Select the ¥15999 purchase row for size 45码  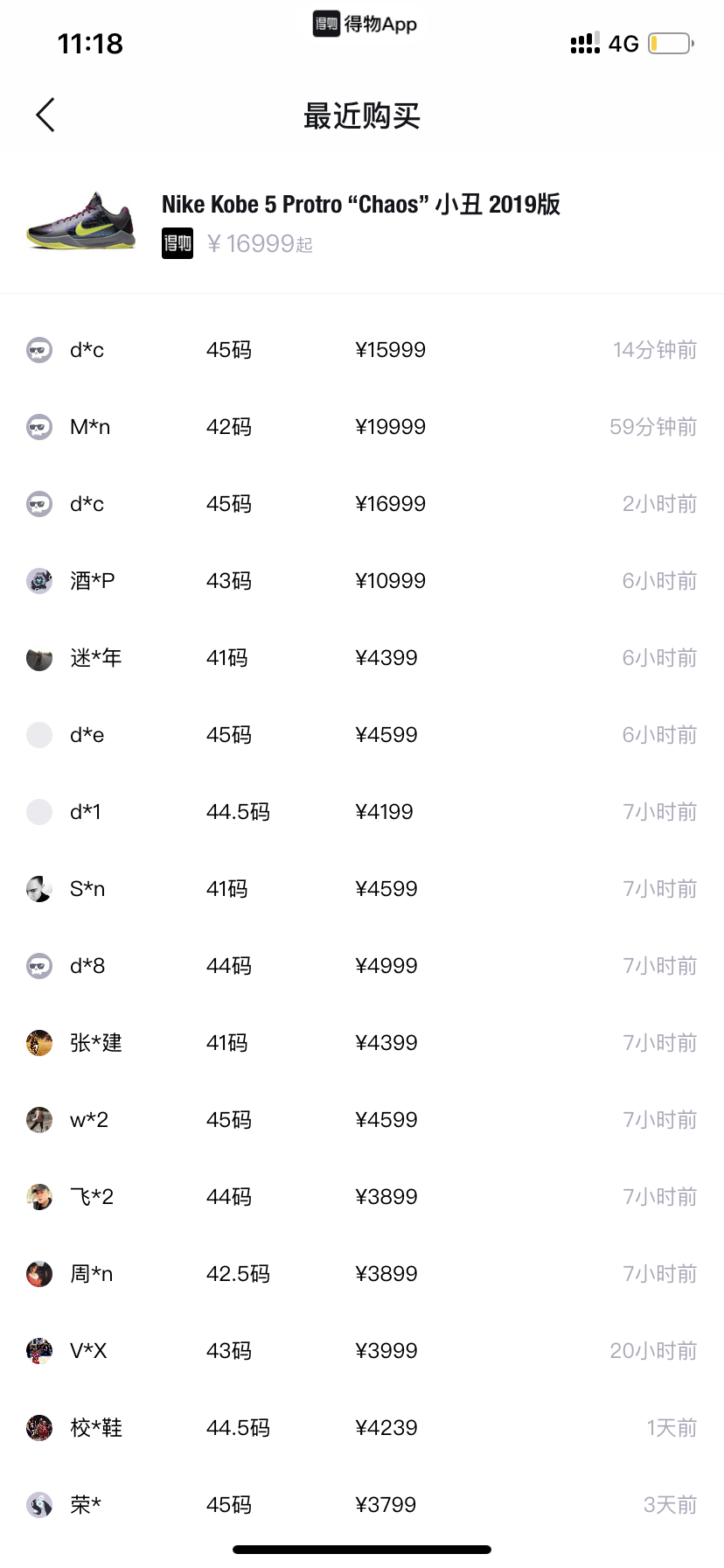pos(362,349)
